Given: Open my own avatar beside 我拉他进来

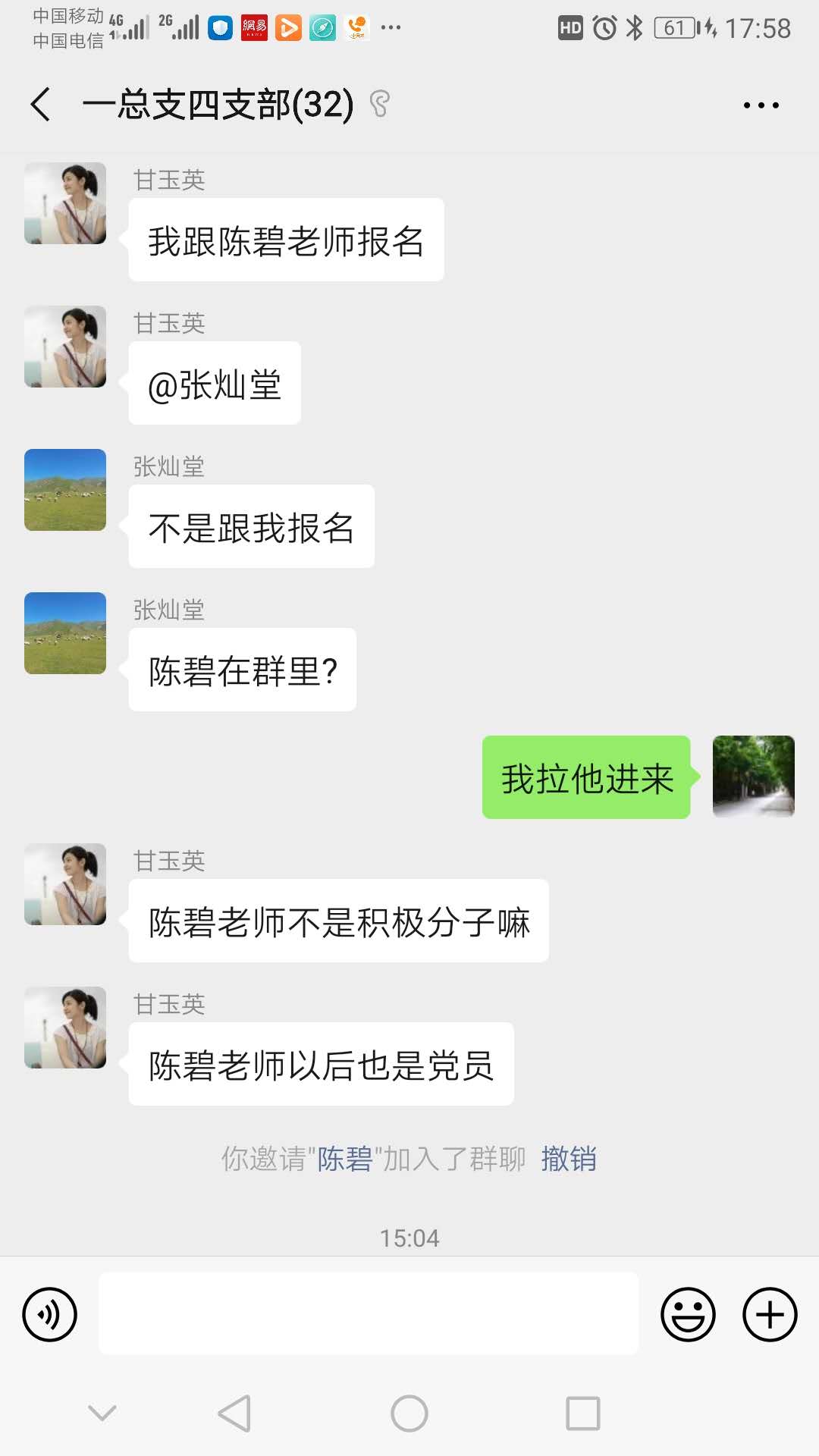Looking at the screenshot, I should tap(753, 777).
